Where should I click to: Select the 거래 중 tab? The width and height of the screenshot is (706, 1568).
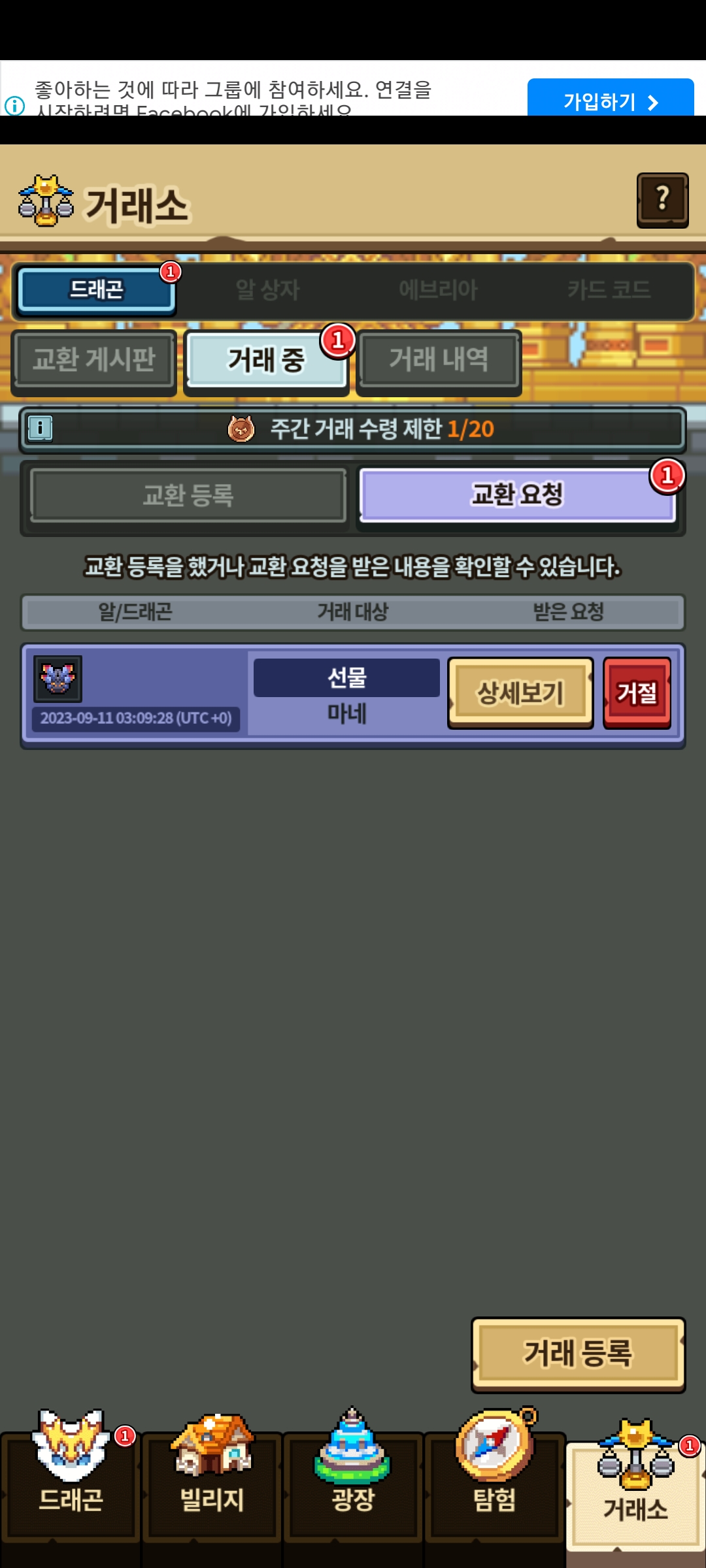point(266,360)
